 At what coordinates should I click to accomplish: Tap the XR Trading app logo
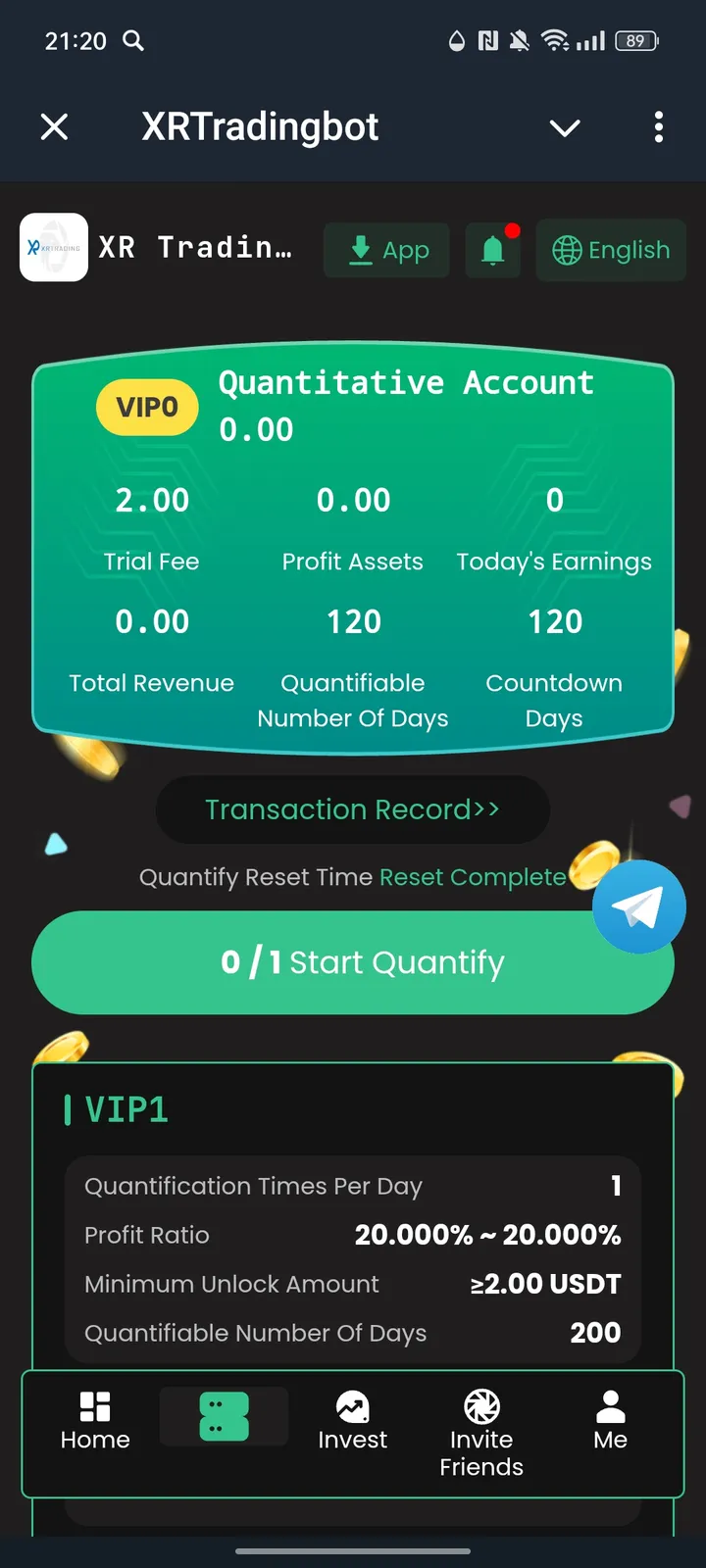53,247
